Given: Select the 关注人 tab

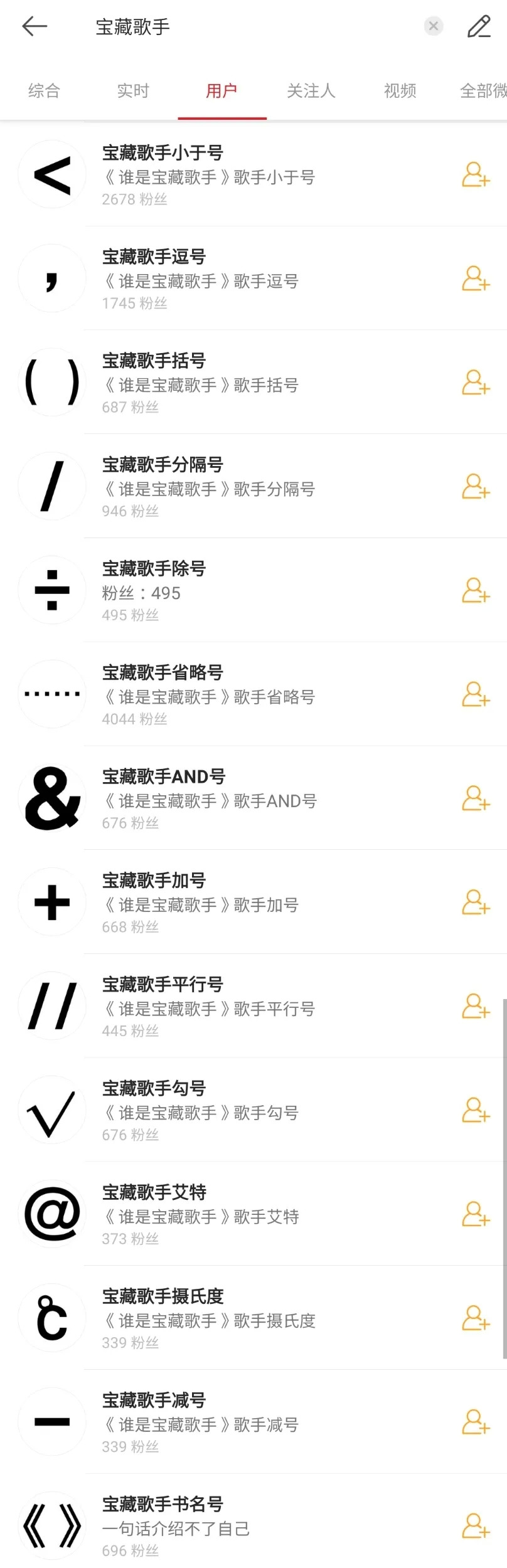Looking at the screenshot, I should click(311, 91).
